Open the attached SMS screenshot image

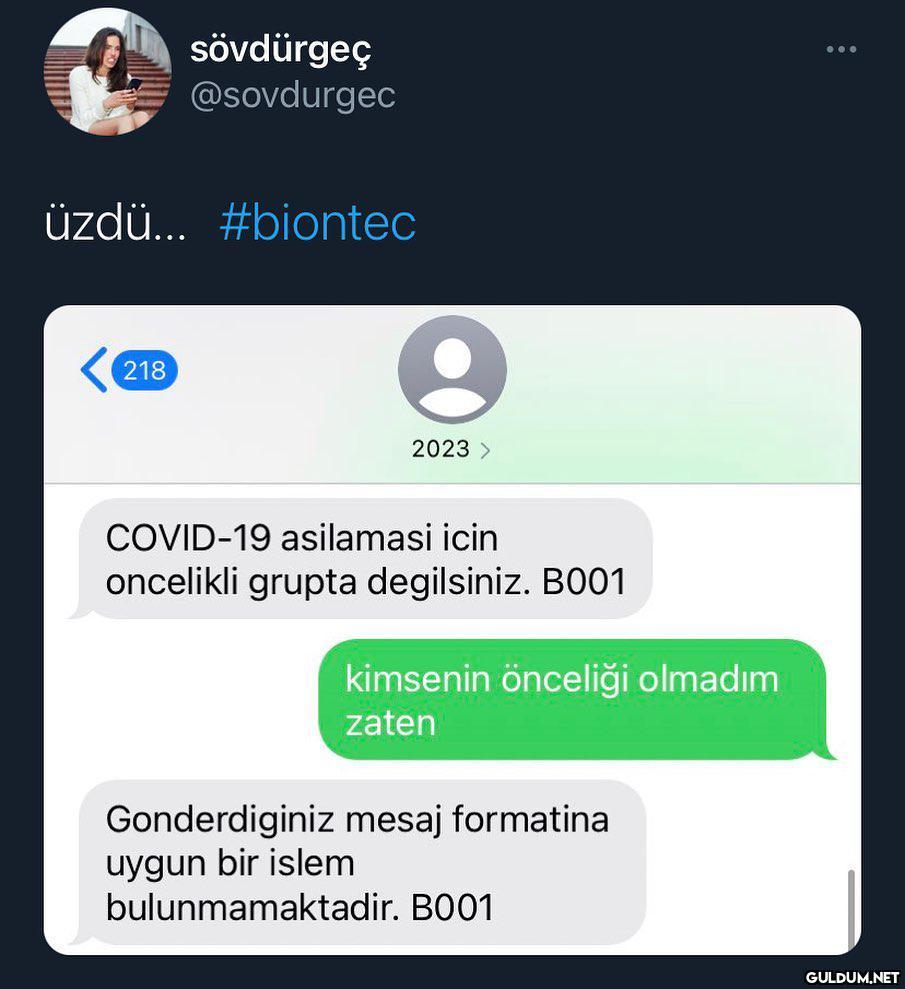452,630
